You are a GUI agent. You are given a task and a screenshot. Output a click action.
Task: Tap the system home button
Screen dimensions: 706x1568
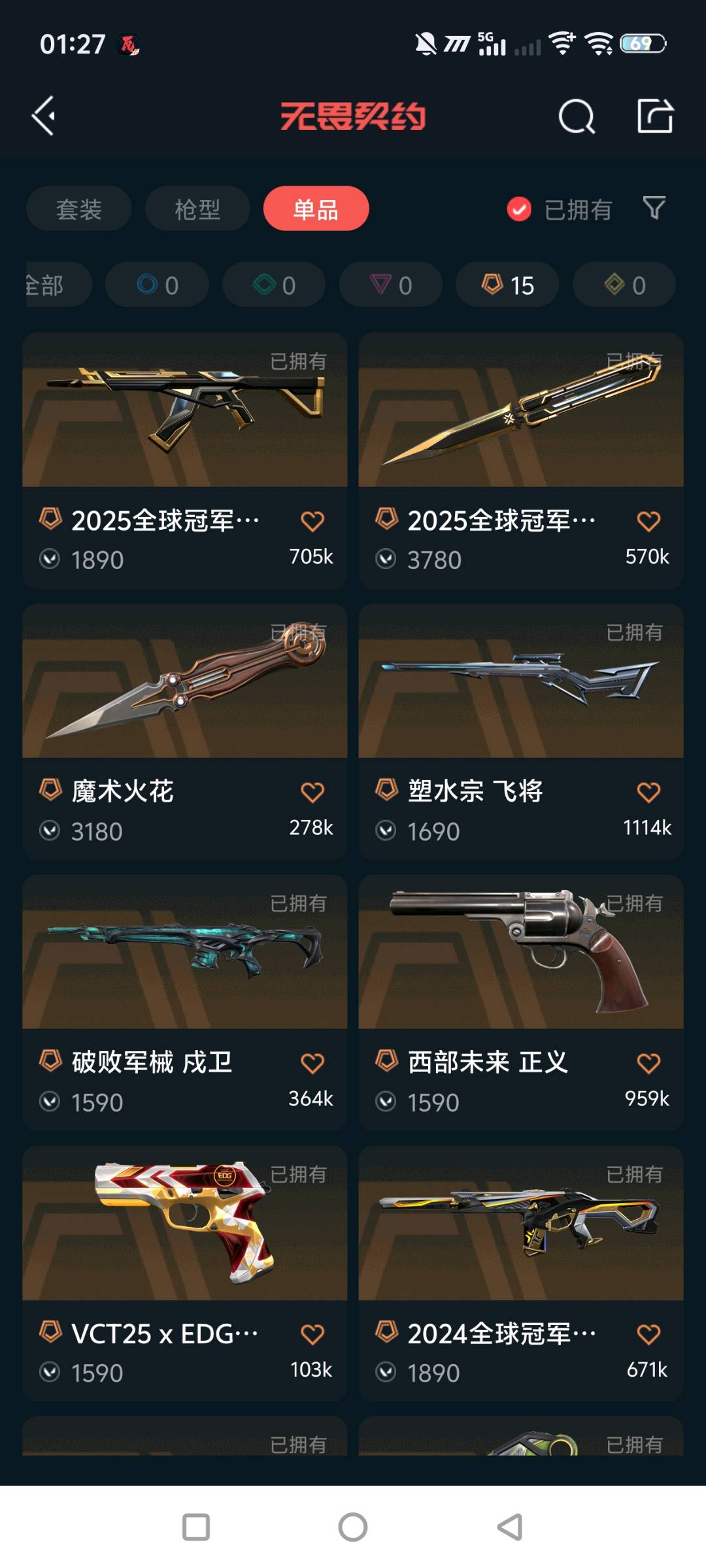pyautogui.click(x=353, y=1527)
